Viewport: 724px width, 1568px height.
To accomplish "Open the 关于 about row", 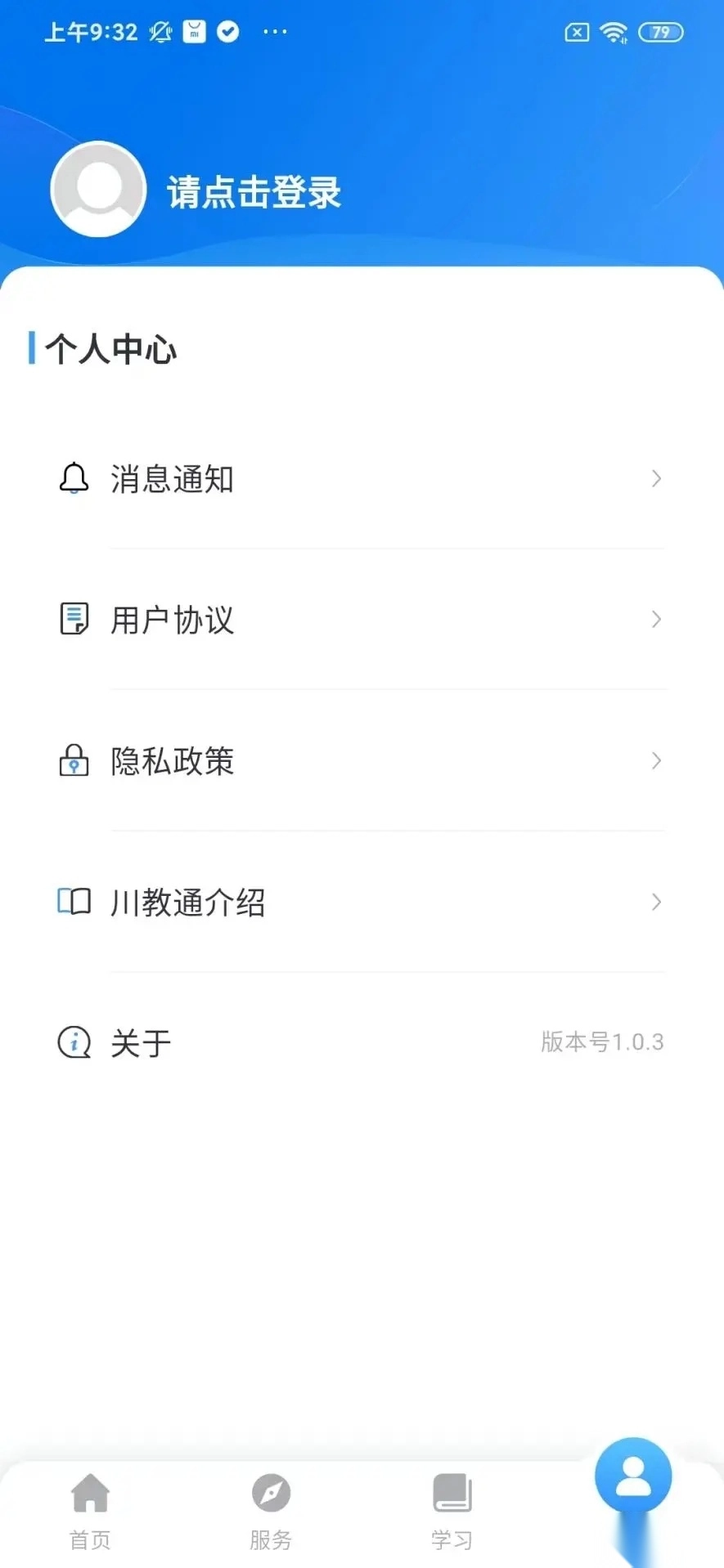I will pos(360,1043).
